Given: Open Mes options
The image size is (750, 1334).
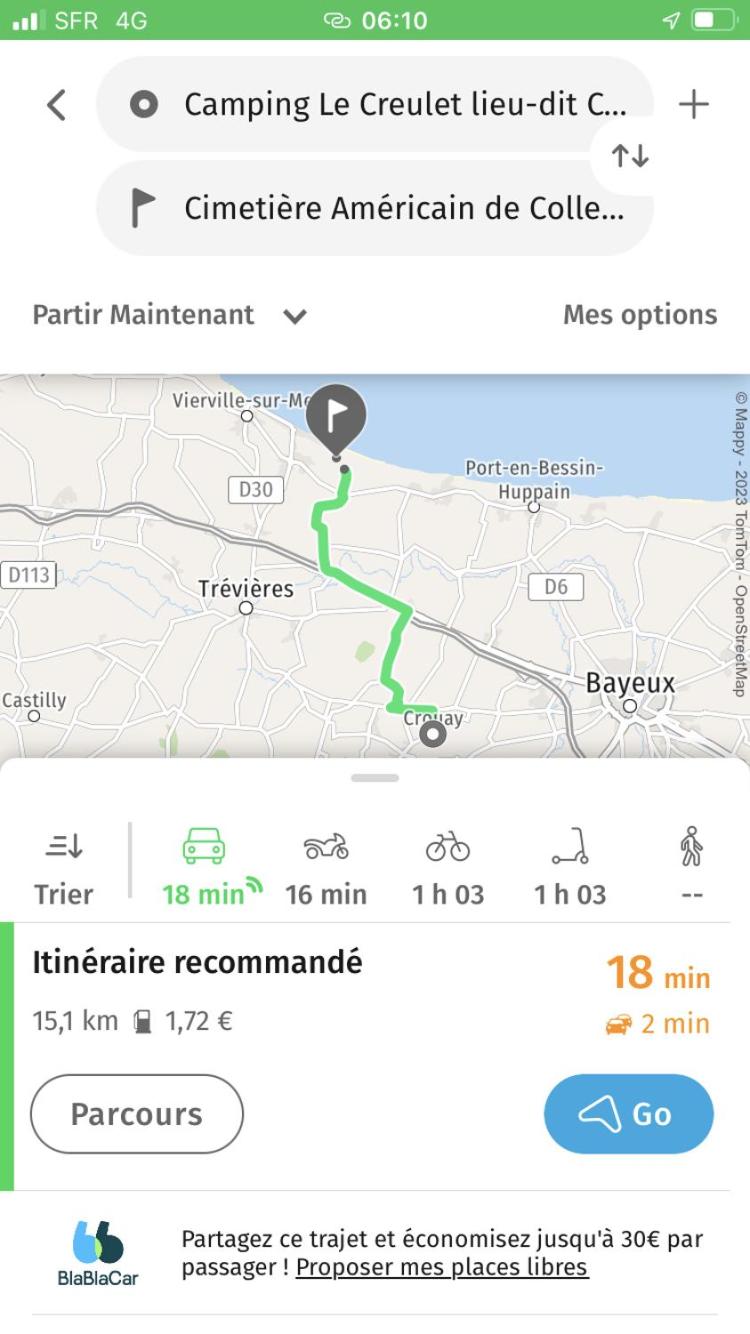Looking at the screenshot, I should coord(640,315).
